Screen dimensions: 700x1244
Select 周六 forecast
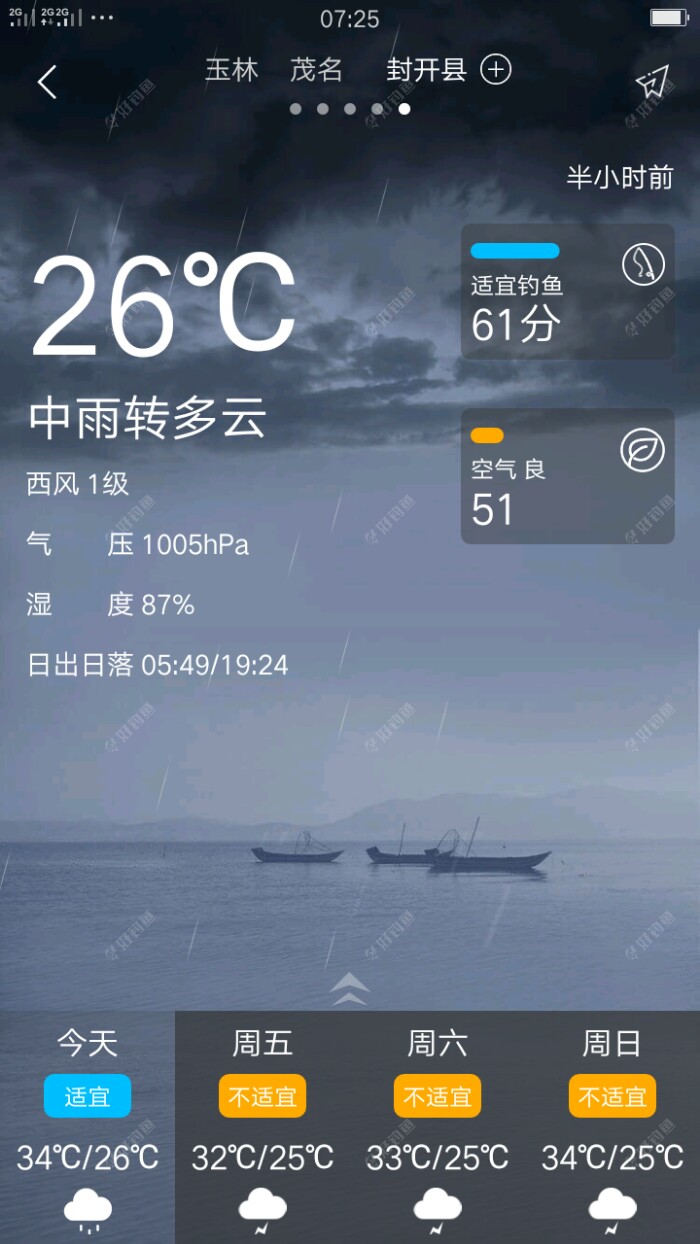(x=437, y=1127)
